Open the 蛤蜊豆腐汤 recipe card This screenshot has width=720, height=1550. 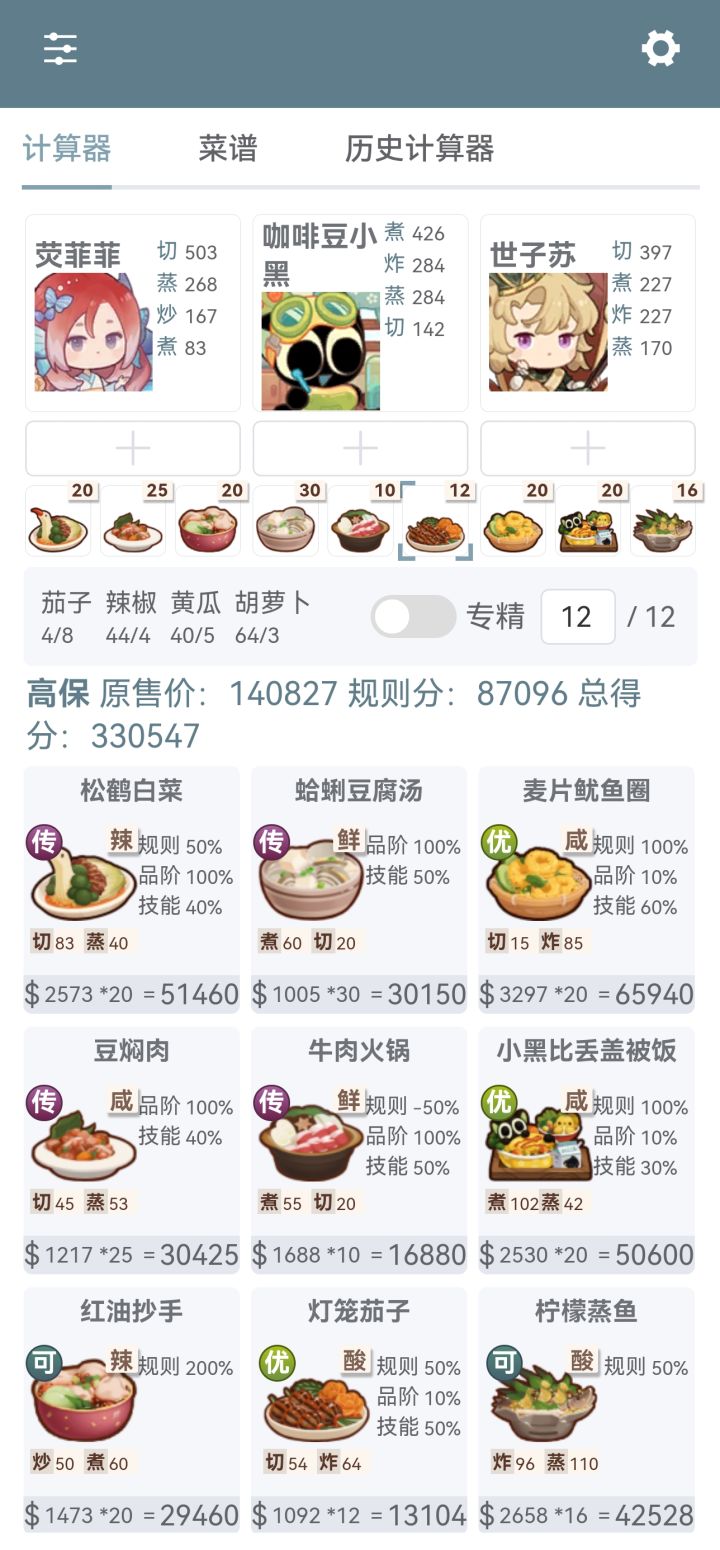tap(359, 890)
